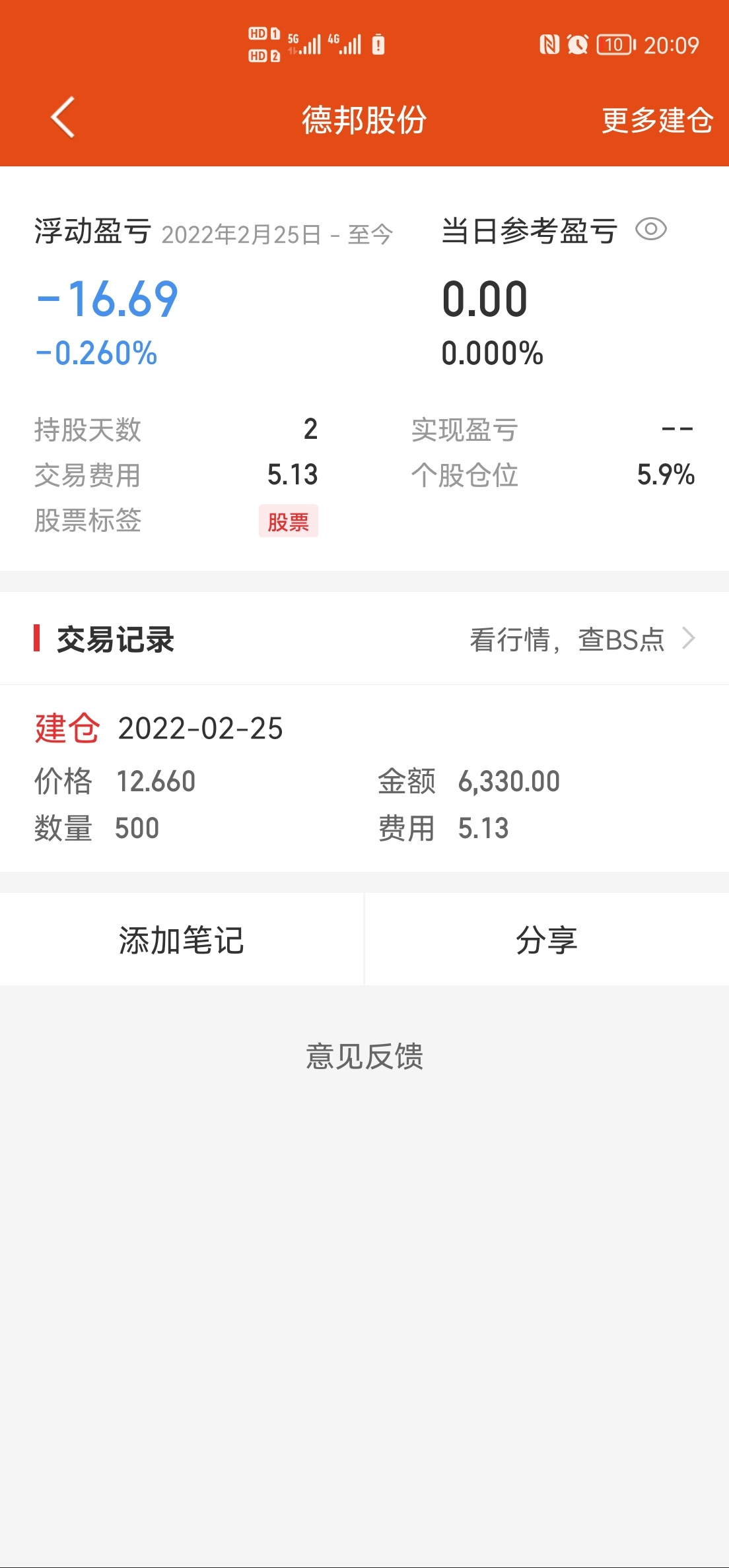Tap the 股票 stock tag

tap(288, 521)
